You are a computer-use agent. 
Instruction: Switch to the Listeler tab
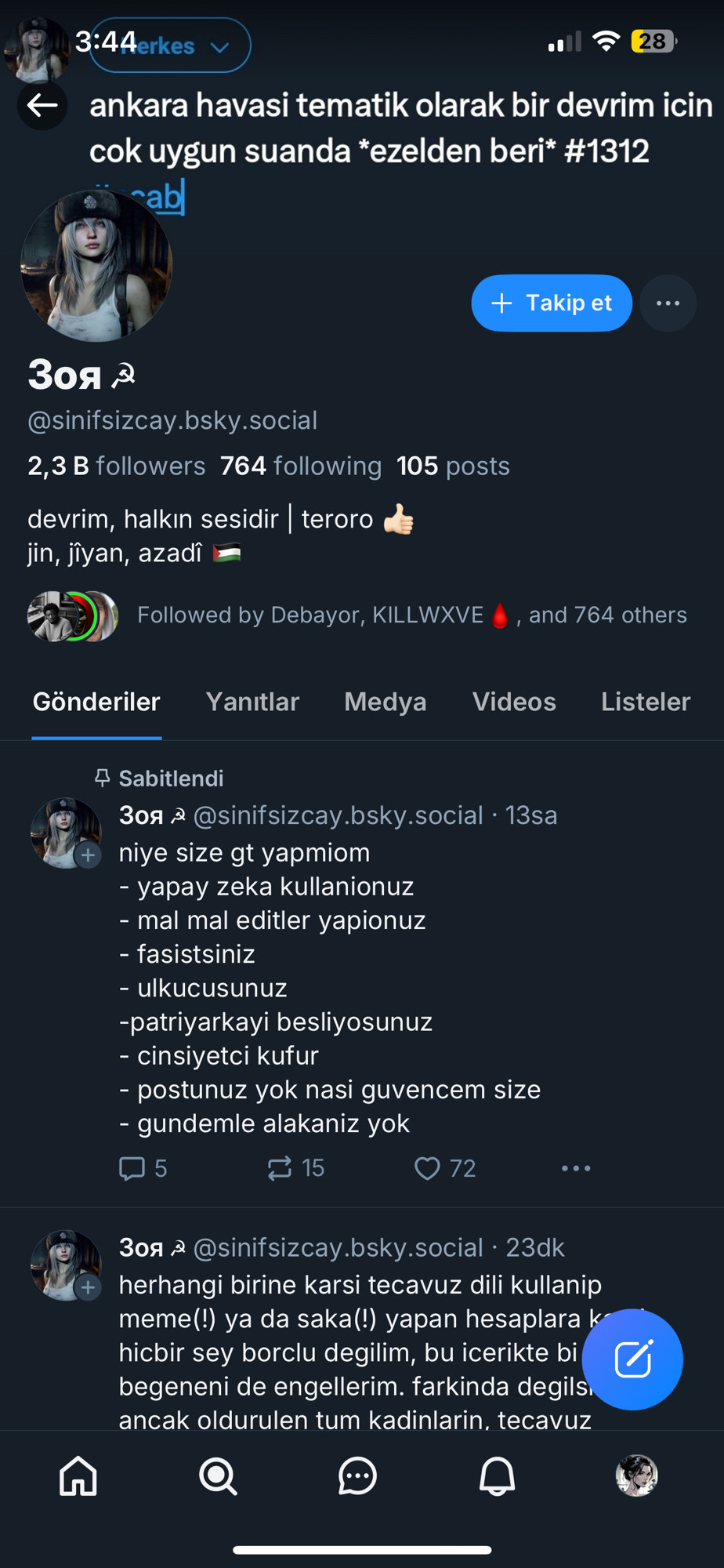coord(646,702)
